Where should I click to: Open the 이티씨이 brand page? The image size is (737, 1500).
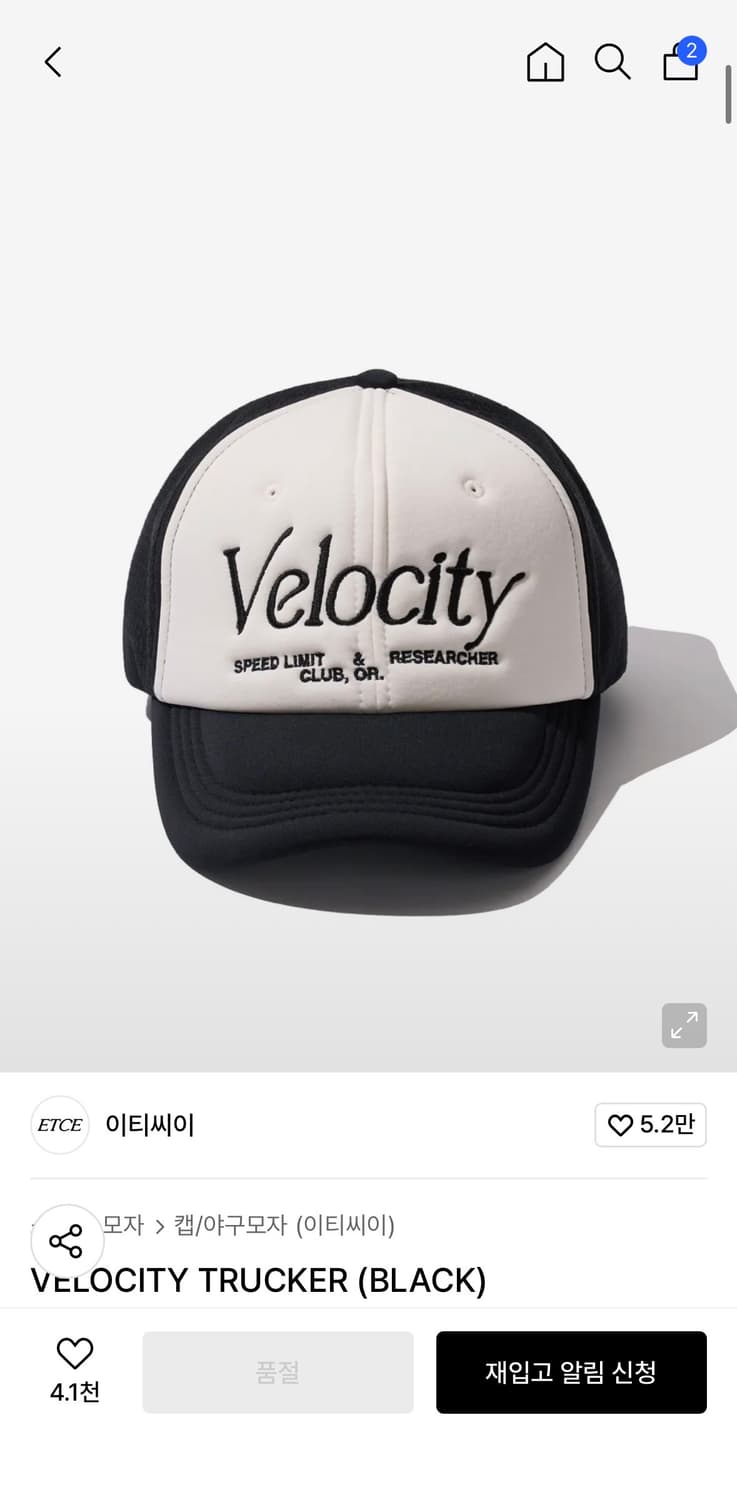coord(149,1125)
